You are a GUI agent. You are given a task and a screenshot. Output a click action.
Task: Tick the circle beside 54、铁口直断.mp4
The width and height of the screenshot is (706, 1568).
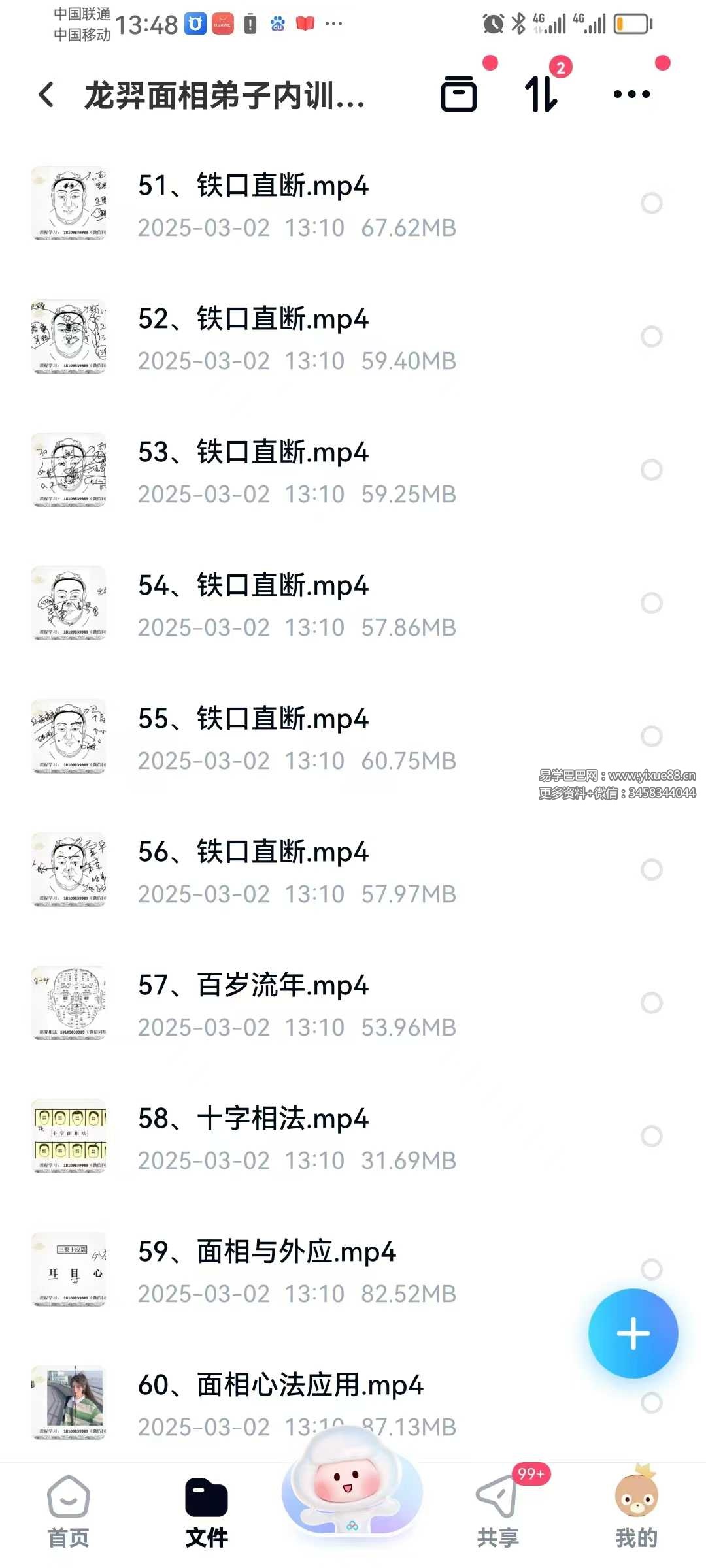(x=652, y=603)
